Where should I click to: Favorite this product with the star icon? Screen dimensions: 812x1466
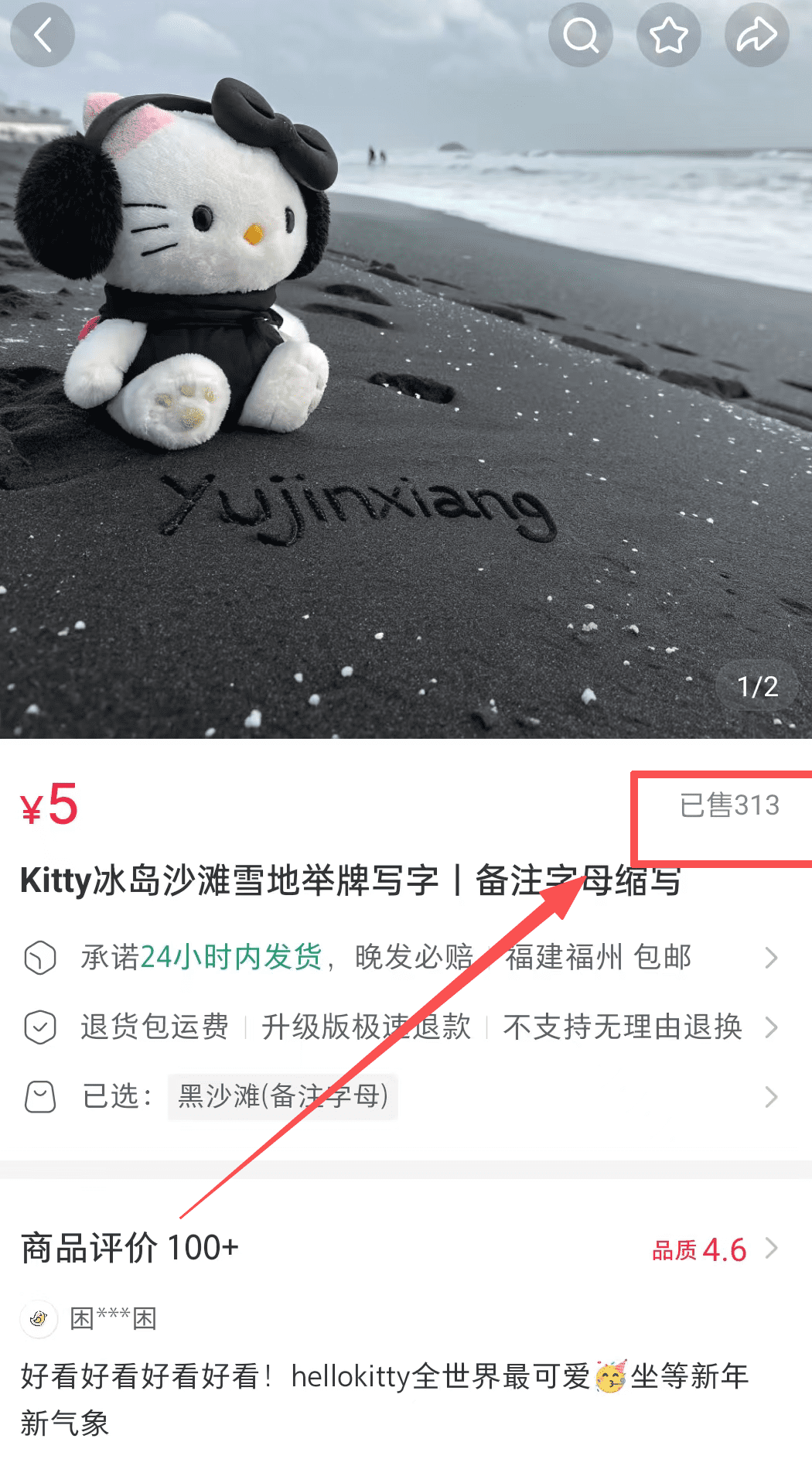tap(668, 36)
